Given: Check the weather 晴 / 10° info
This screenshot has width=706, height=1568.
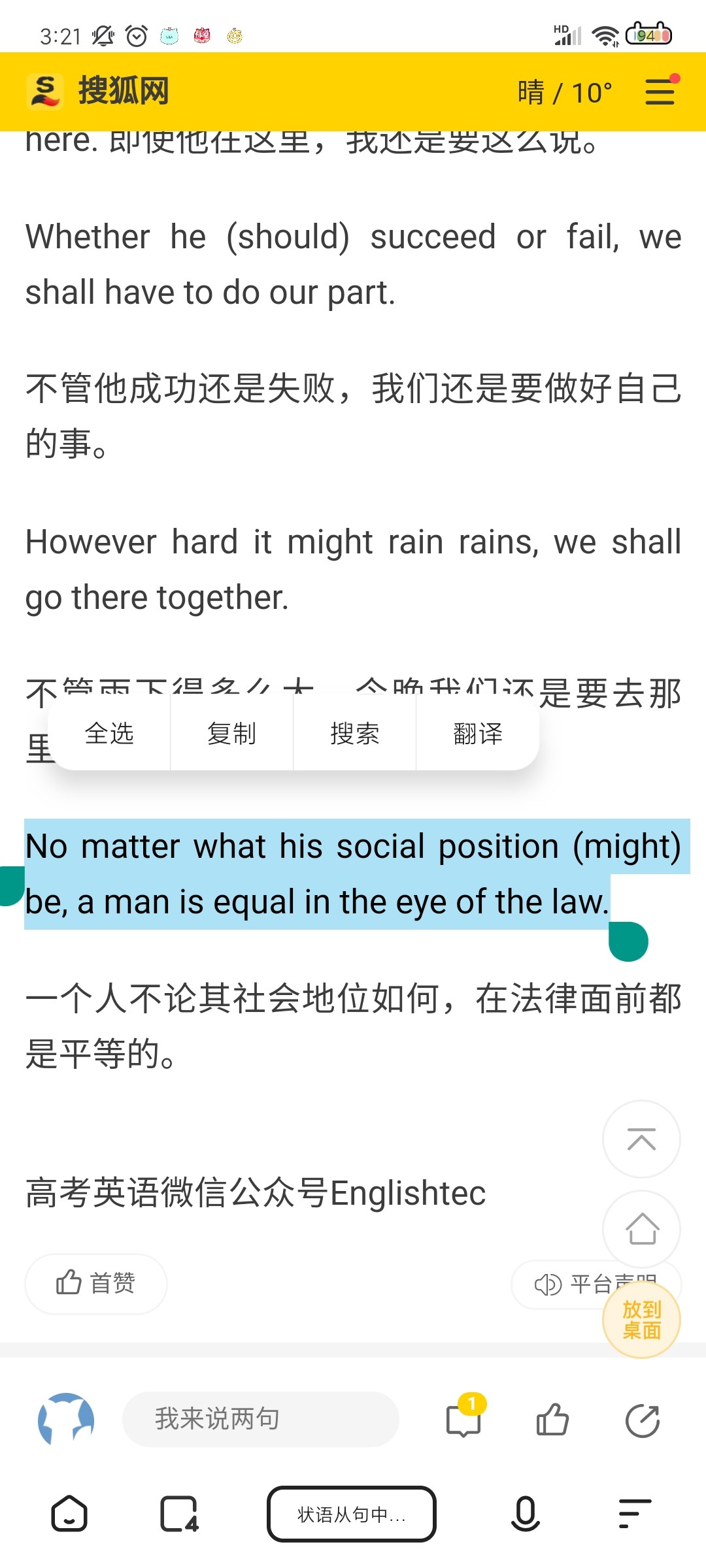Looking at the screenshot, I should pos(565,92).
